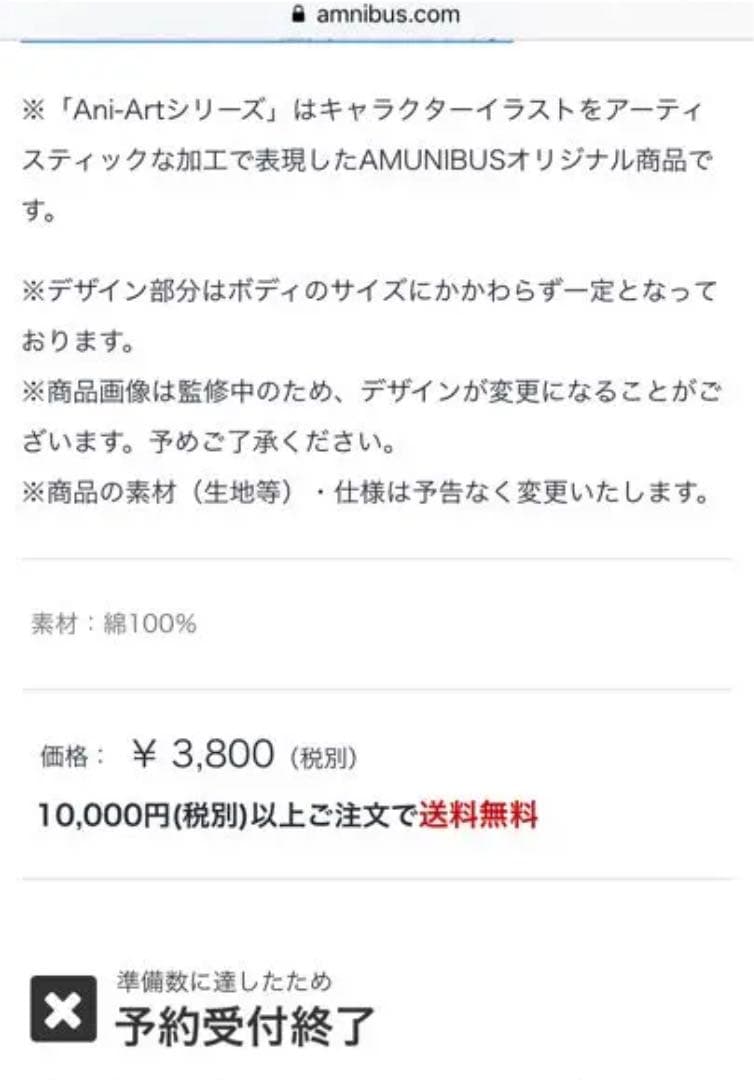Click the black square reservation-closed badge
This screenshot has height=1080, width=754.
click(66, 1010)
